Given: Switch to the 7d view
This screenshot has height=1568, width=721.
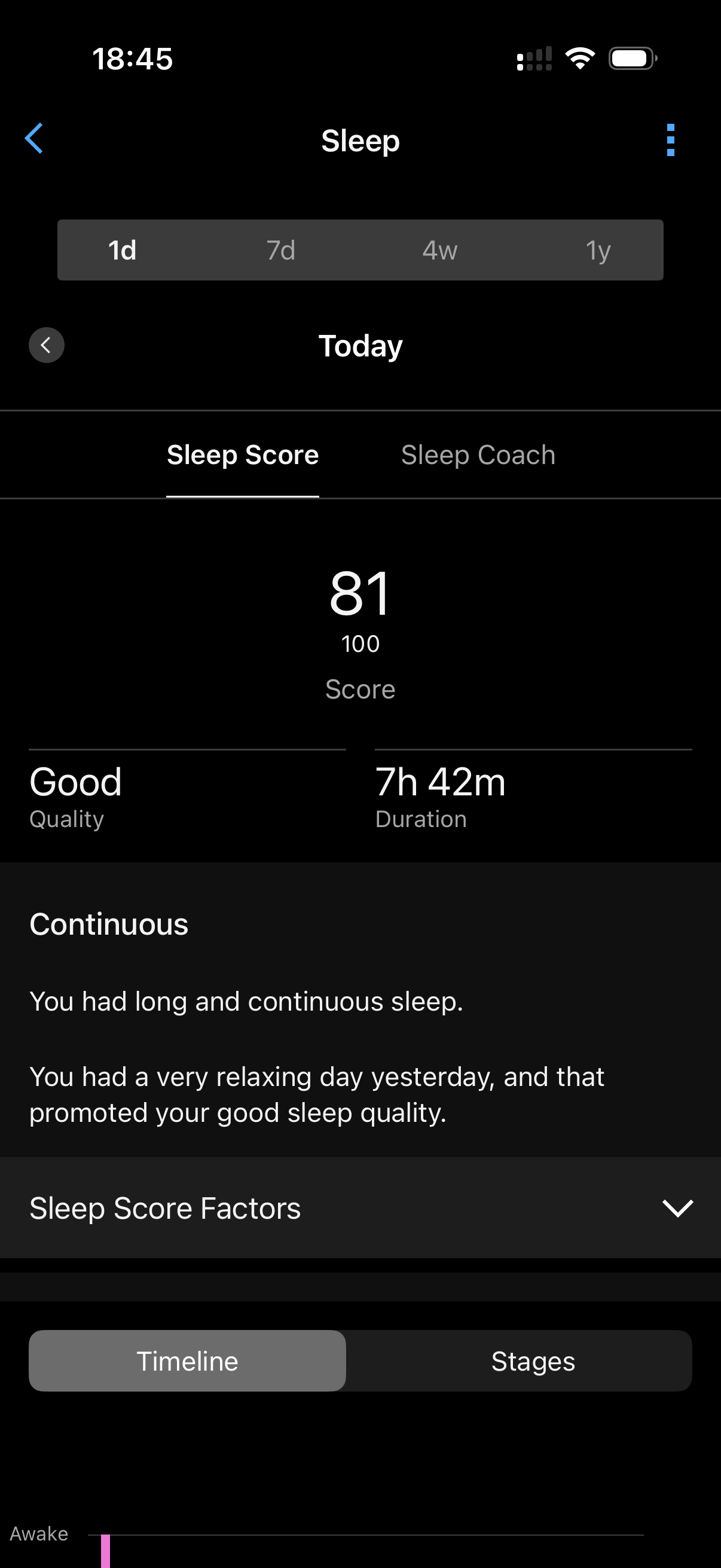Looking at the screenshot, I should pyautogui.click(x=280, y=250).
